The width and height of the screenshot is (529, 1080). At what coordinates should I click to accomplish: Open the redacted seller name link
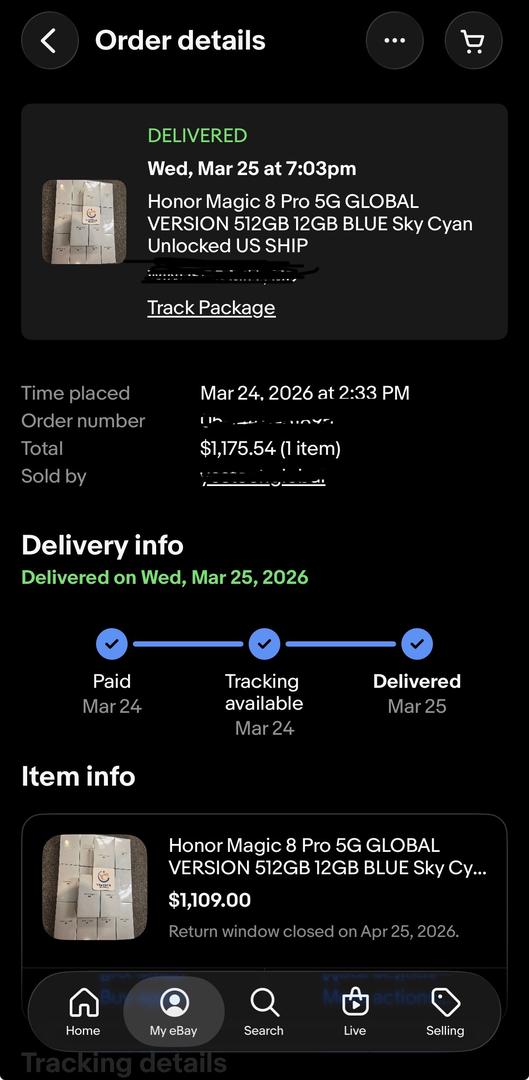pyautogui.click(x=262, y=476)
